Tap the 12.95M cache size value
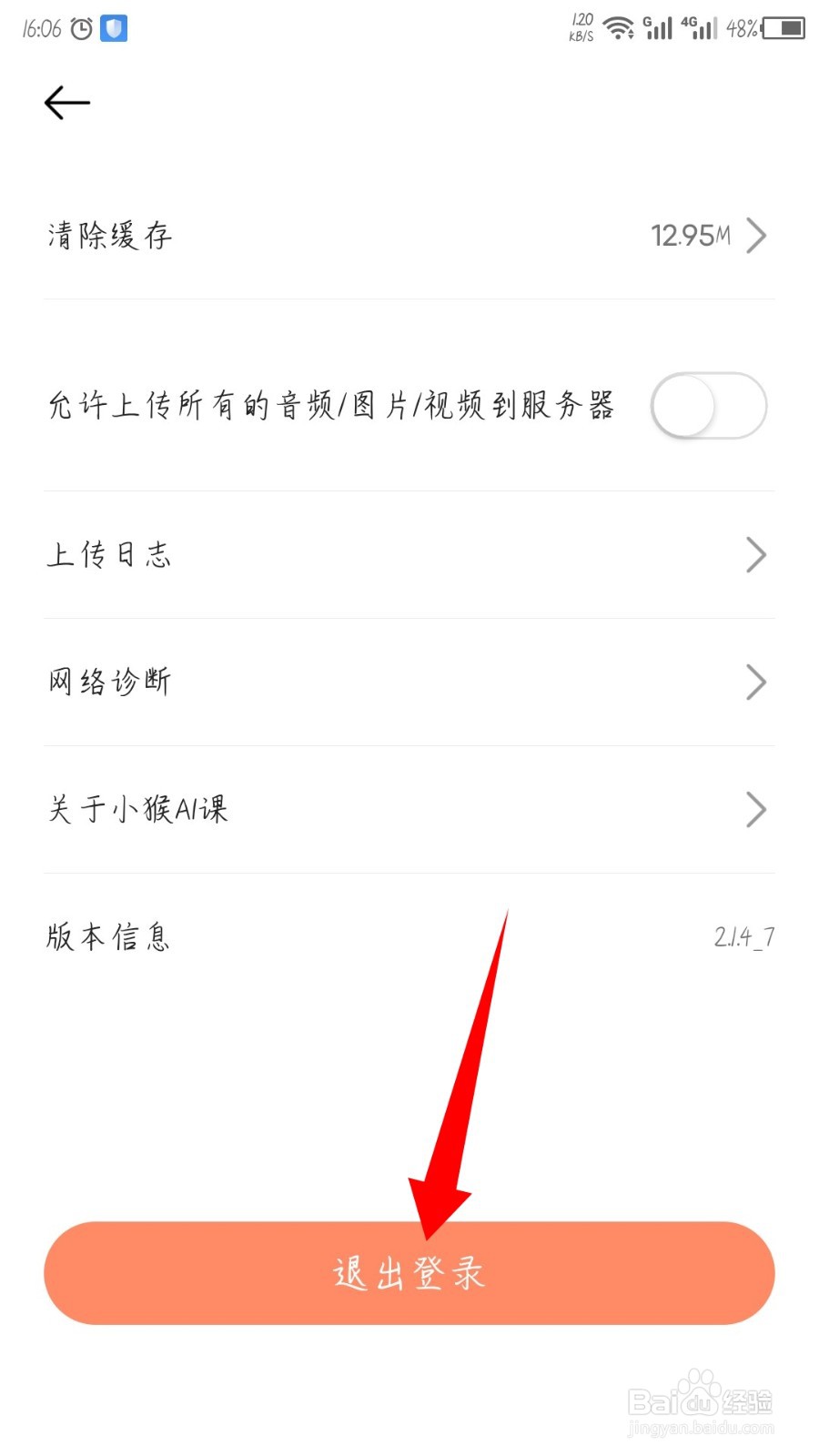 692,235
